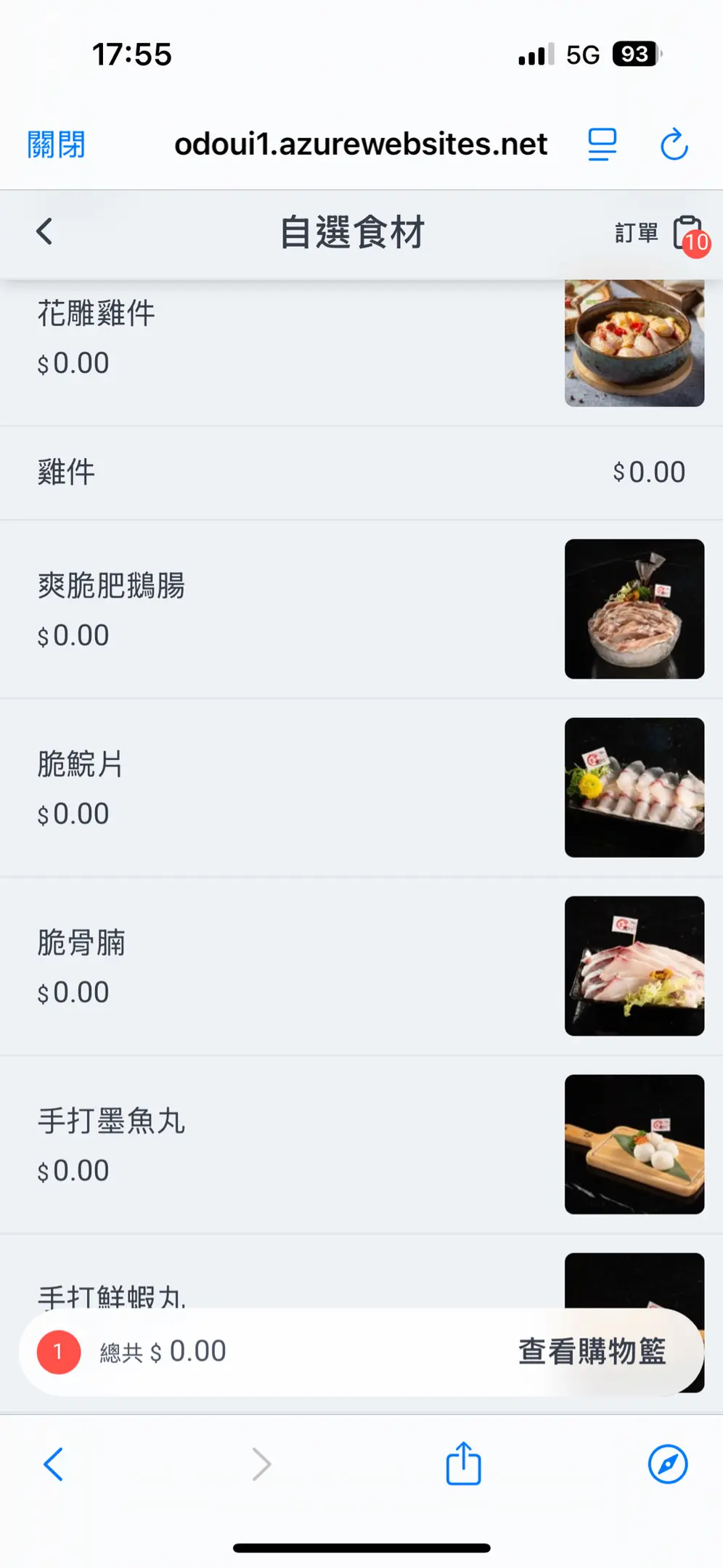
Task: Share this page from the browser toolbar
Action: pos(463,1464)
